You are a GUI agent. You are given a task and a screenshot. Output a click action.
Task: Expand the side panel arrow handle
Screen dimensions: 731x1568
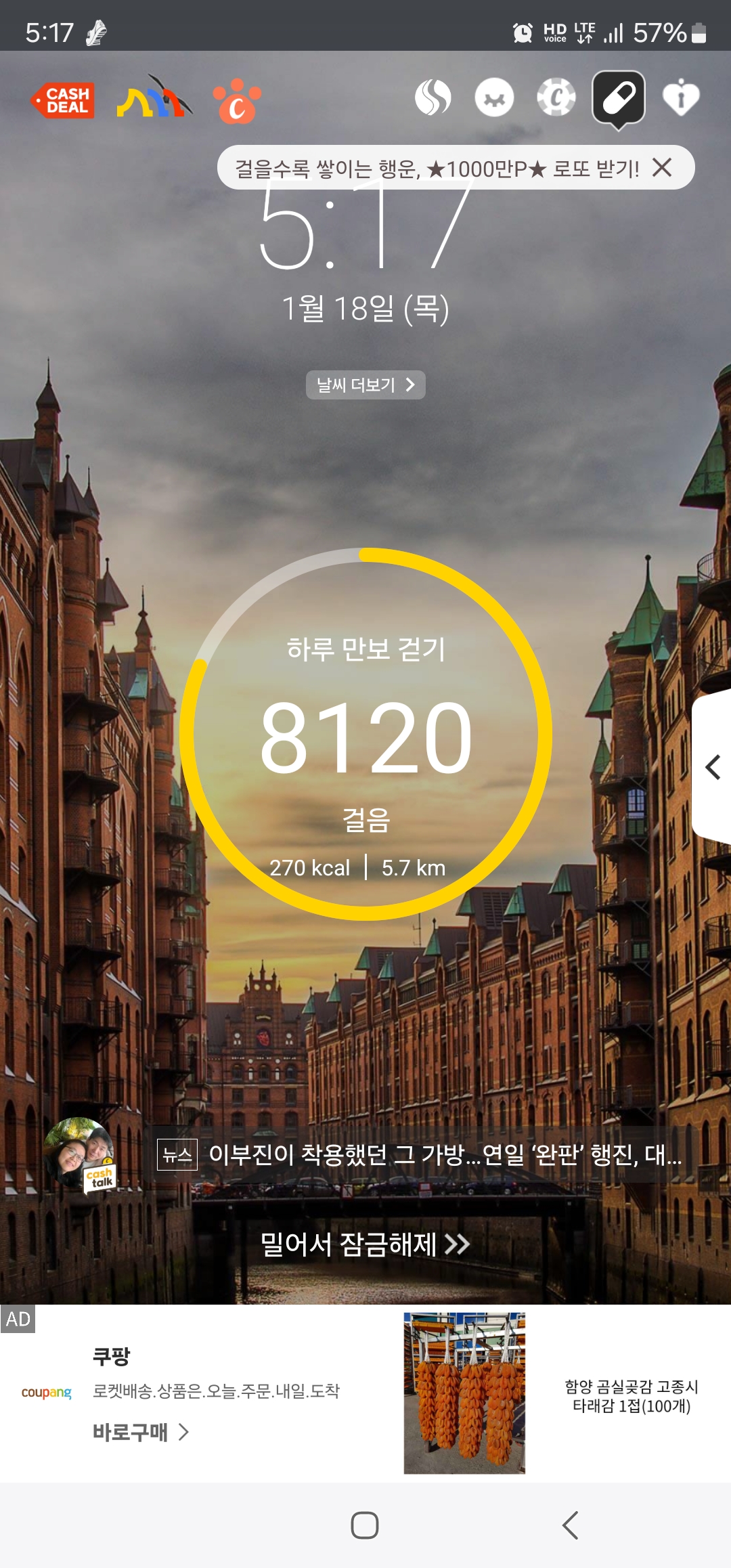tap(712, 767)
